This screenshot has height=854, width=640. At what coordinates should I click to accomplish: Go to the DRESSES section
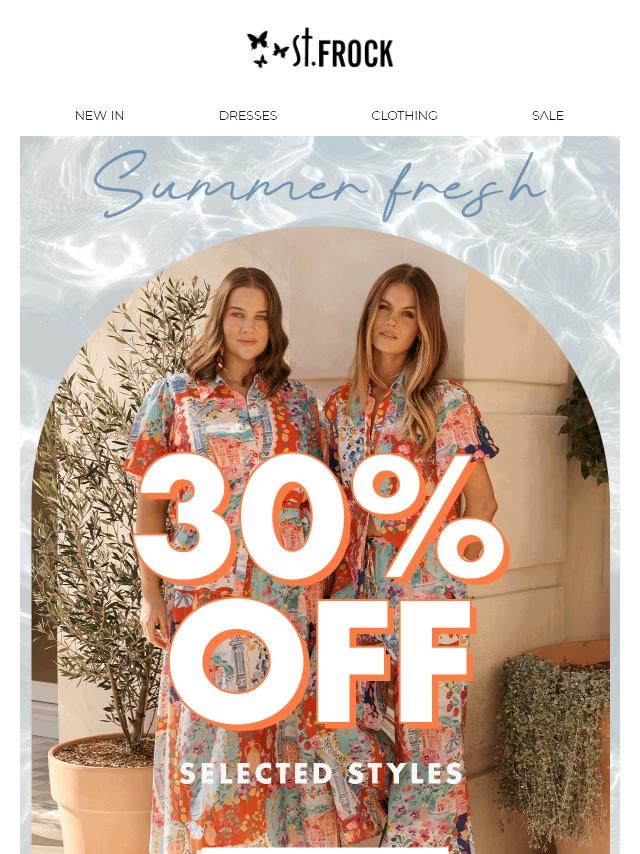pyautogui.click(x=248, y=116)
